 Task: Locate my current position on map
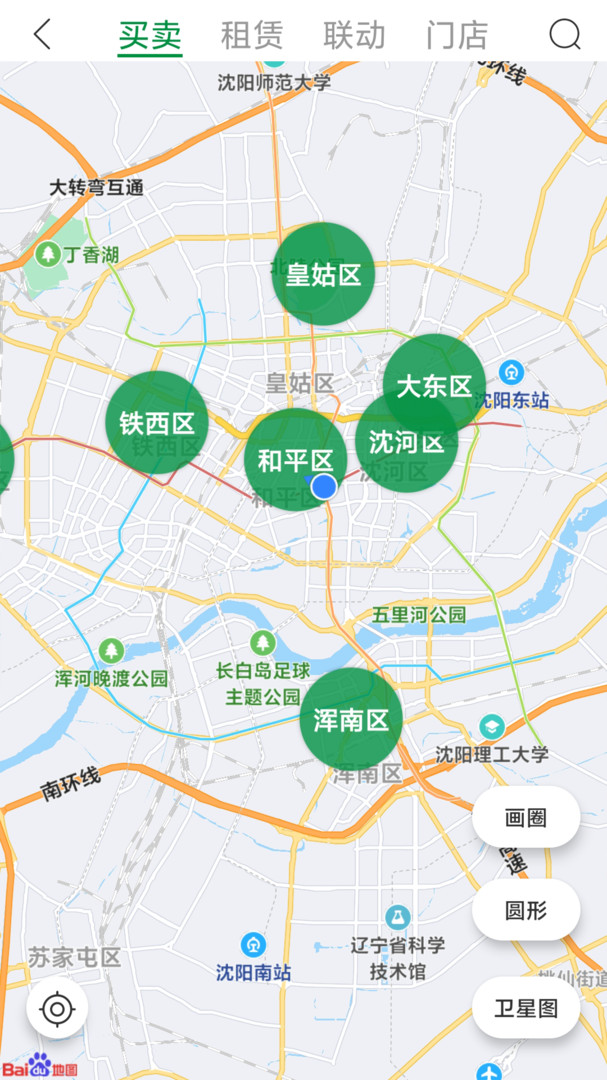click(x=57, y=1009)
